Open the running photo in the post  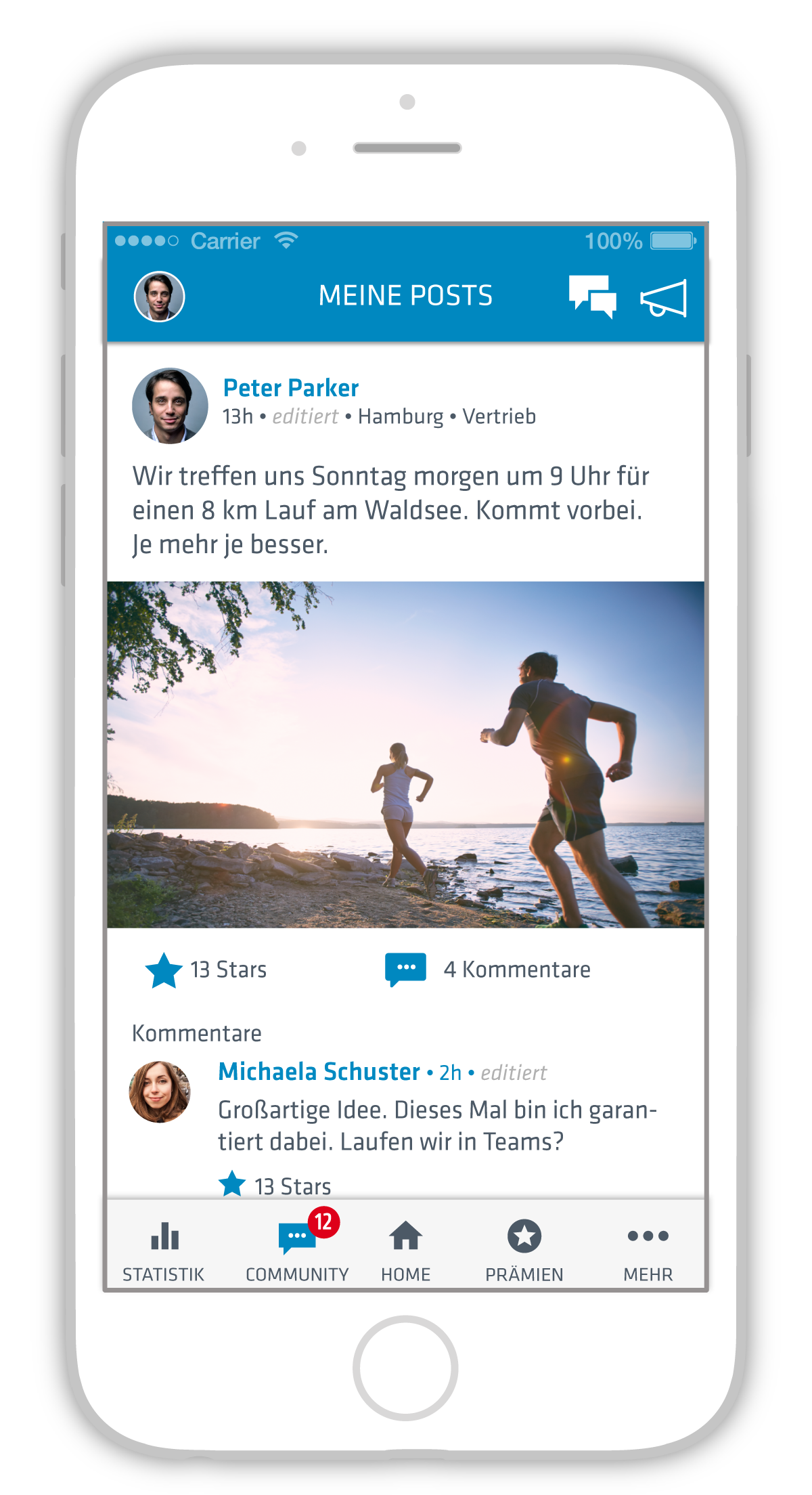coord(405,754)
